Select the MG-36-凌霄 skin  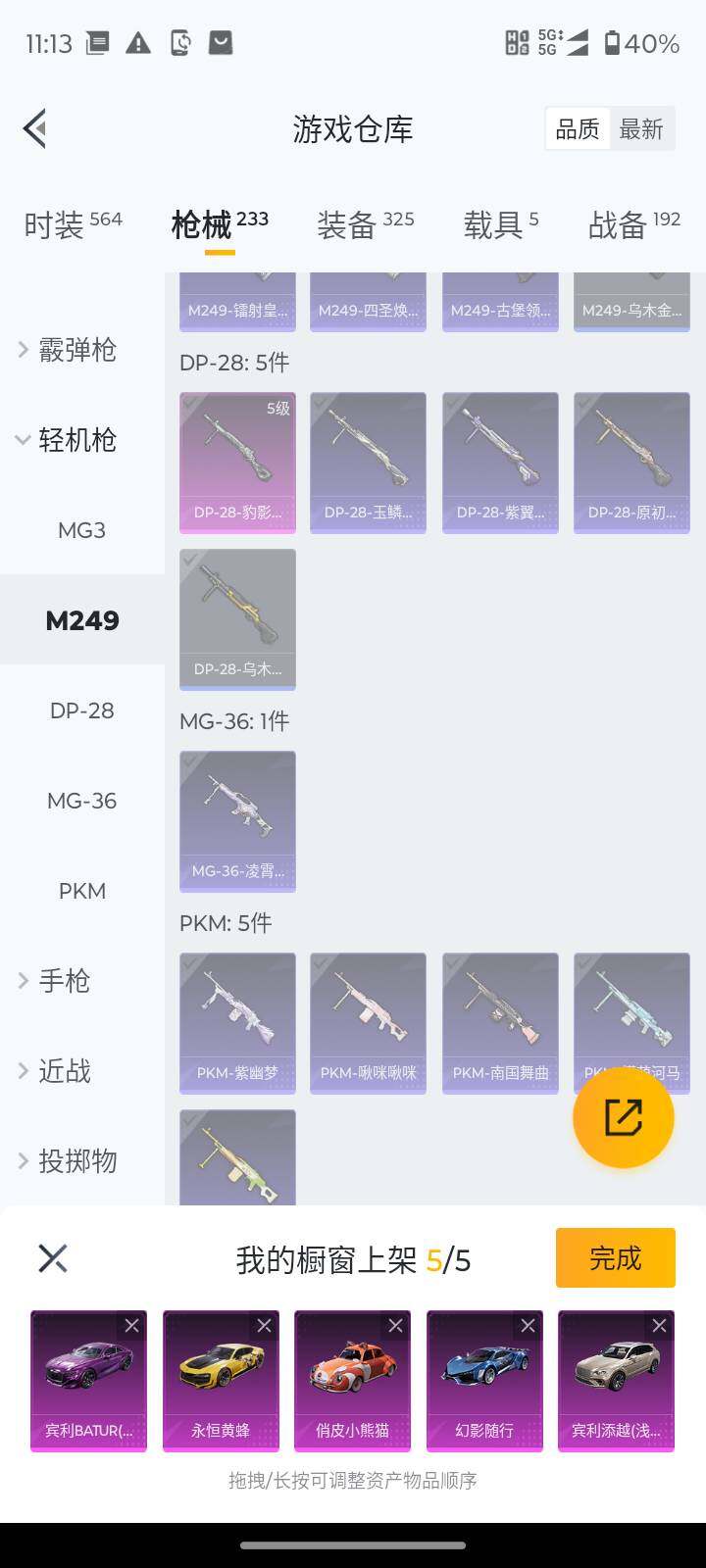[237, 820]
